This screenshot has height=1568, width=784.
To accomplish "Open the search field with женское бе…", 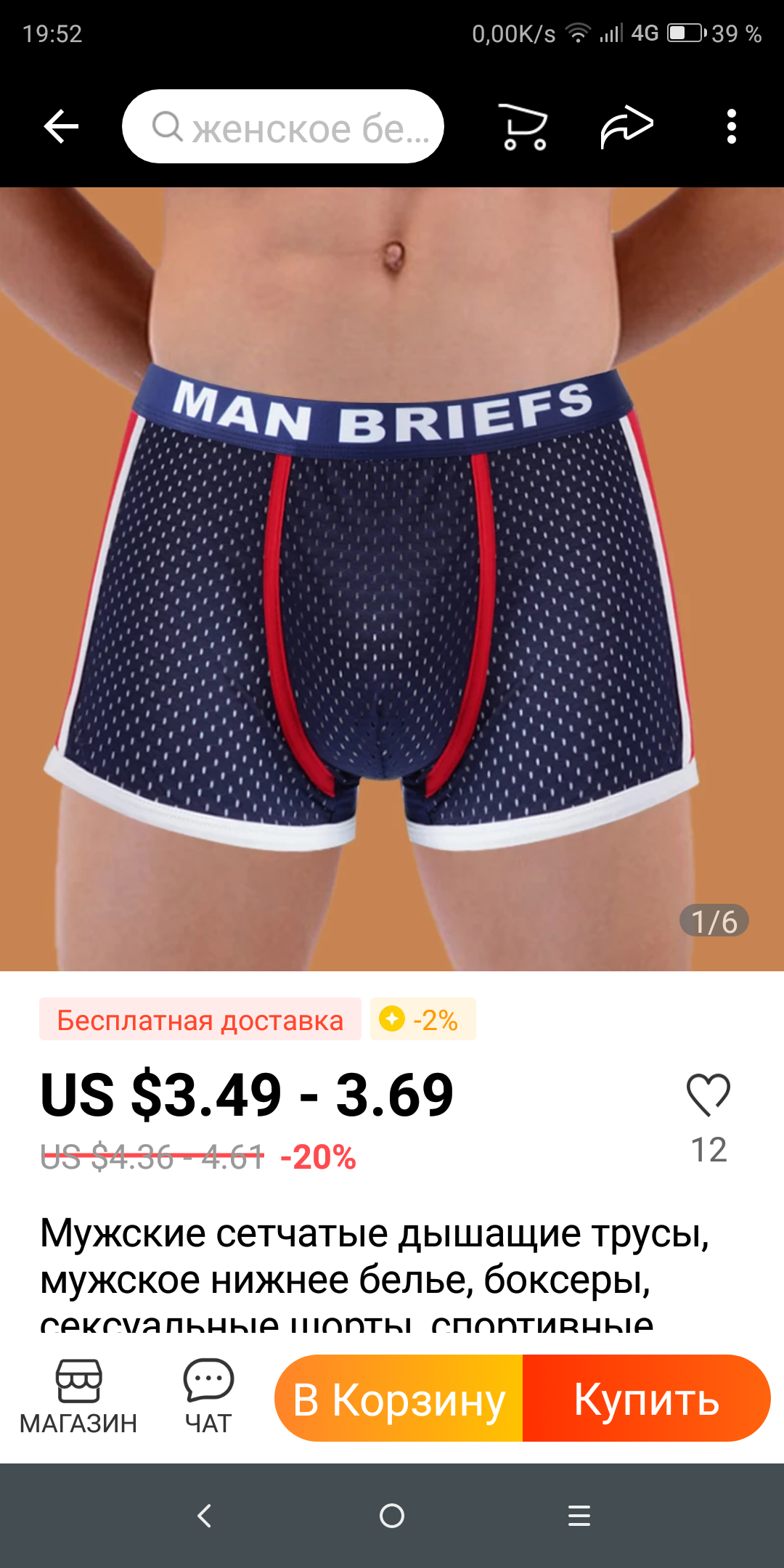I will (283, 127).
